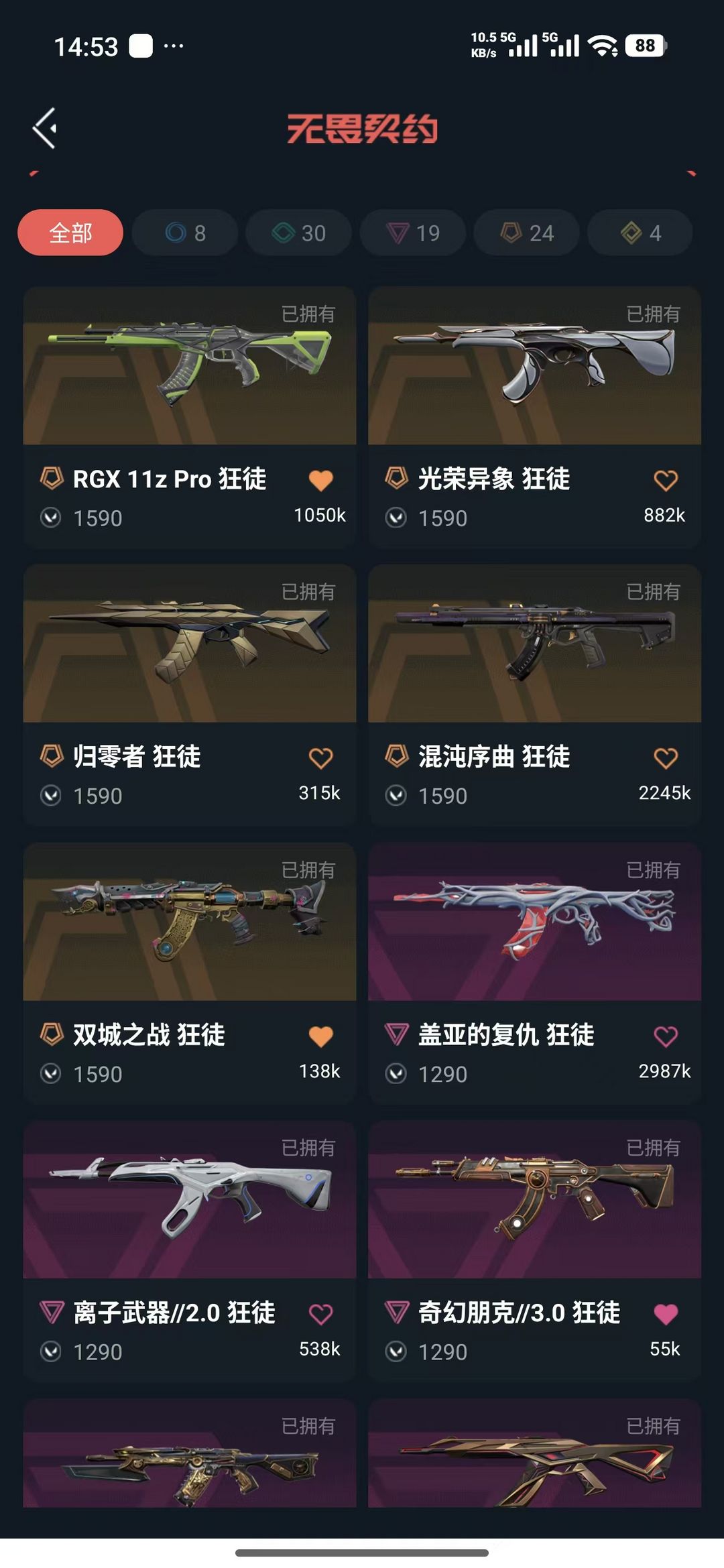Like the 盖亚的复仇 狂徒 skin
The image size is (724, 1568).
tap(665, 1036)
